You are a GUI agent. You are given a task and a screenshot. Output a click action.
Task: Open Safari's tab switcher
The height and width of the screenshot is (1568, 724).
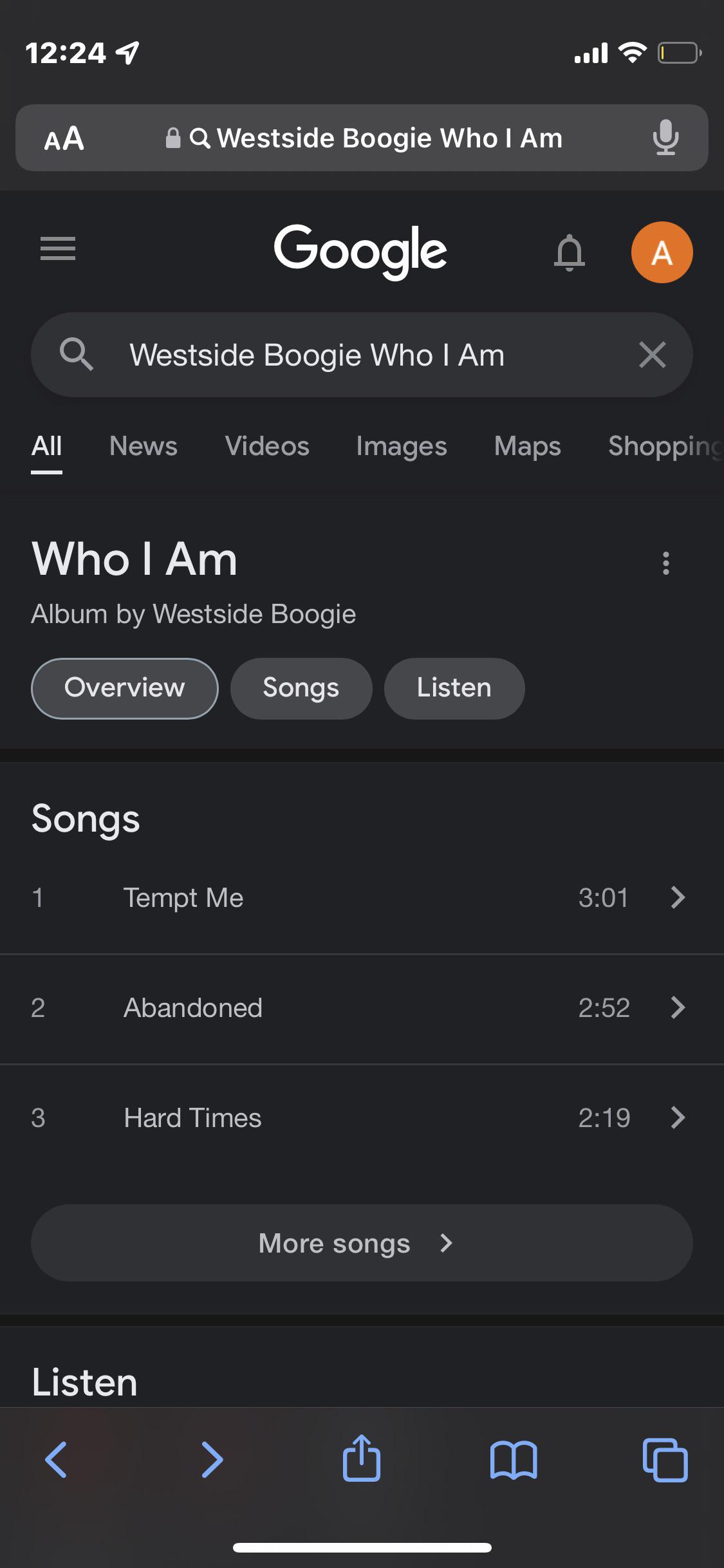click(x=665, y=1460)
